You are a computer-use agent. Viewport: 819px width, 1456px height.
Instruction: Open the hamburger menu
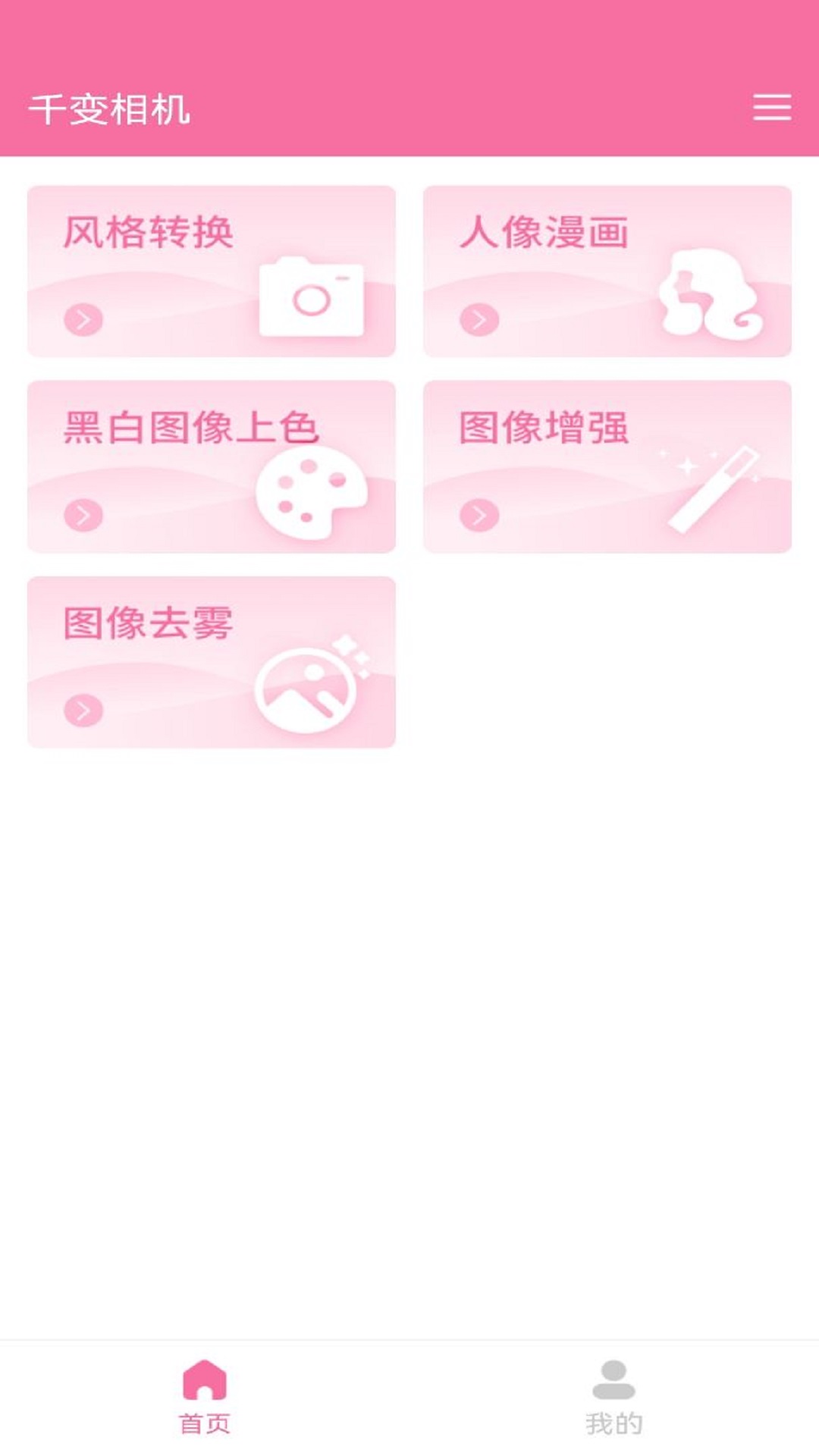pos(772,108)
